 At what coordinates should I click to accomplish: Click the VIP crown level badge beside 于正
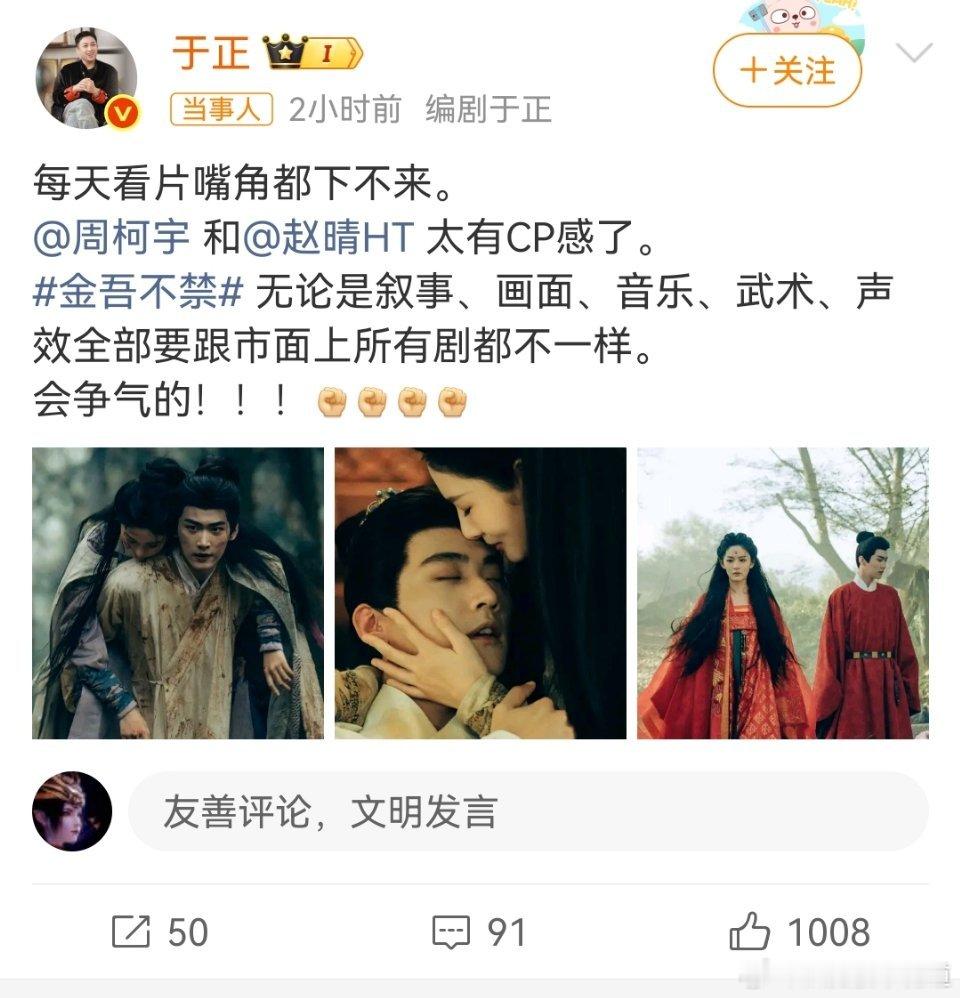click(x=300, y=55)
